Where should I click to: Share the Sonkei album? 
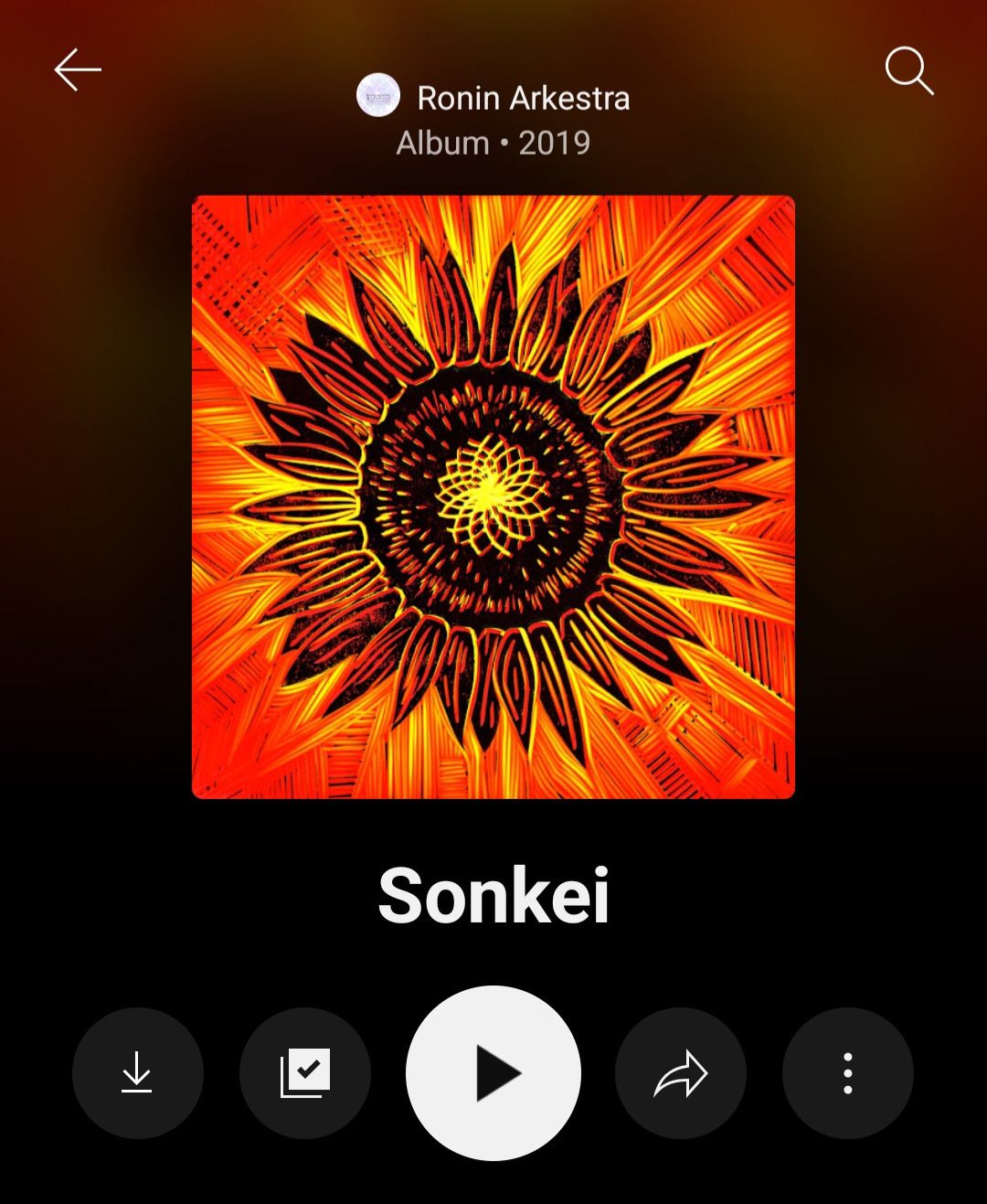pyautogui.click(x=681, y=1072)
